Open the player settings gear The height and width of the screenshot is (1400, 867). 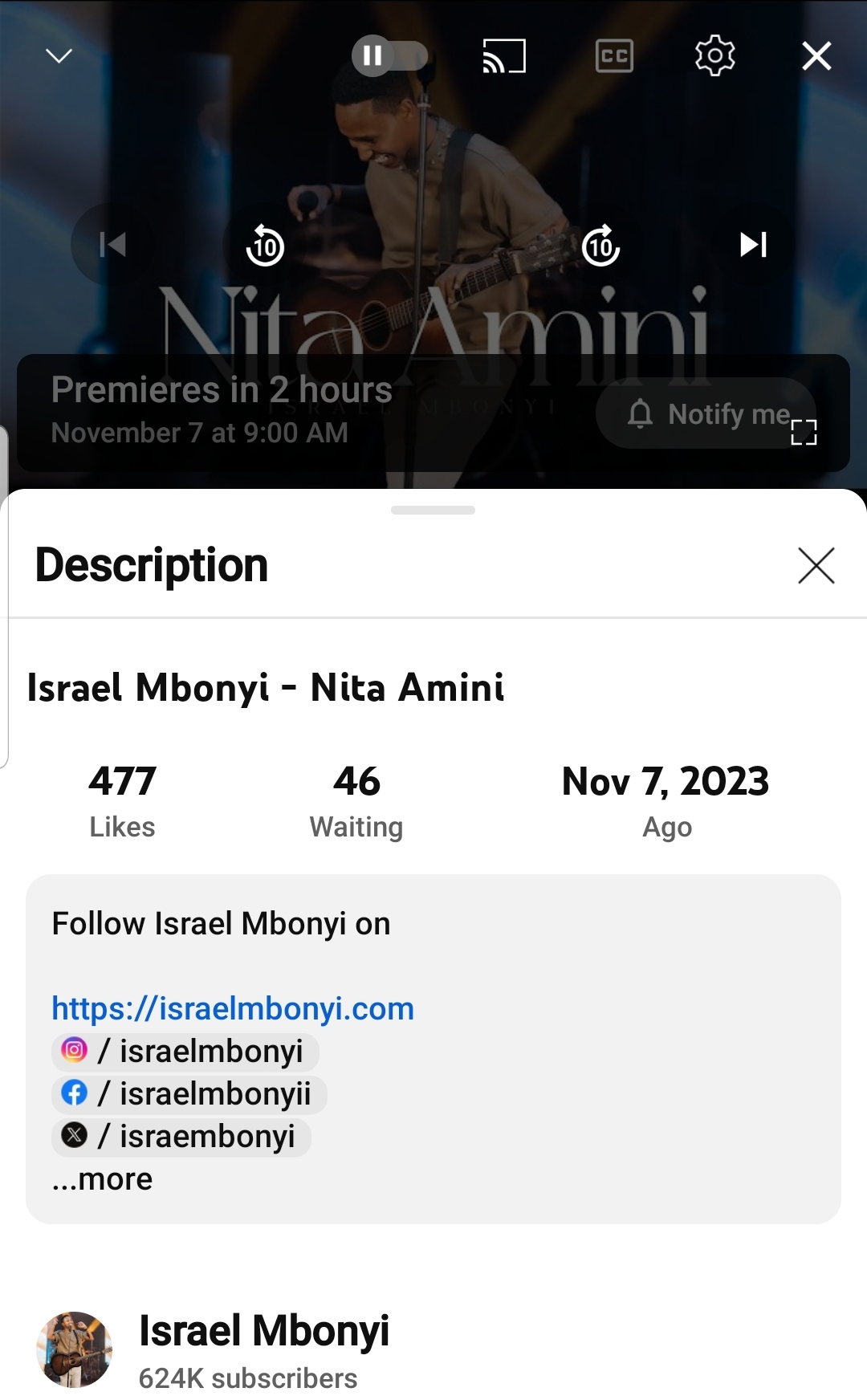tap(714, 55)
